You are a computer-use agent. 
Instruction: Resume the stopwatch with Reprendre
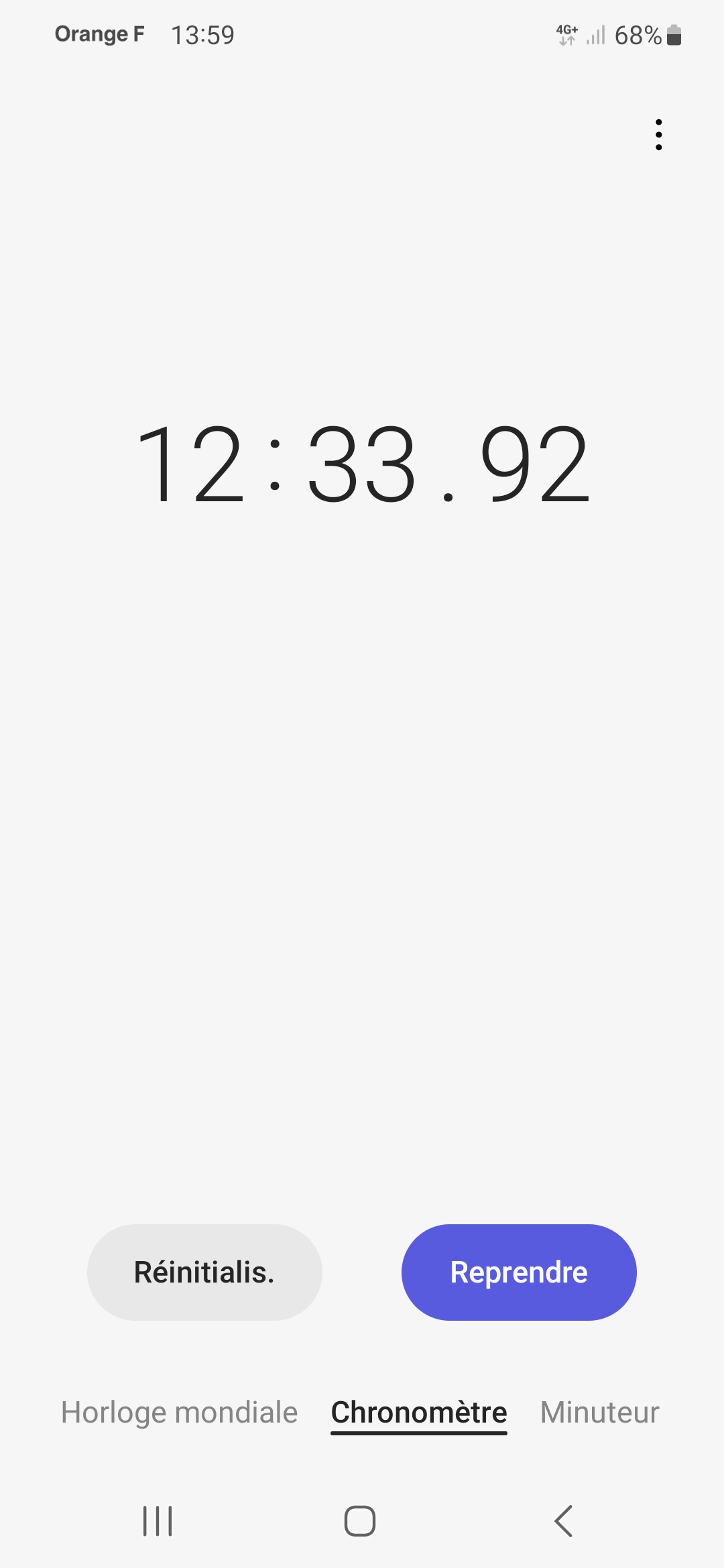pos(519,1272)
